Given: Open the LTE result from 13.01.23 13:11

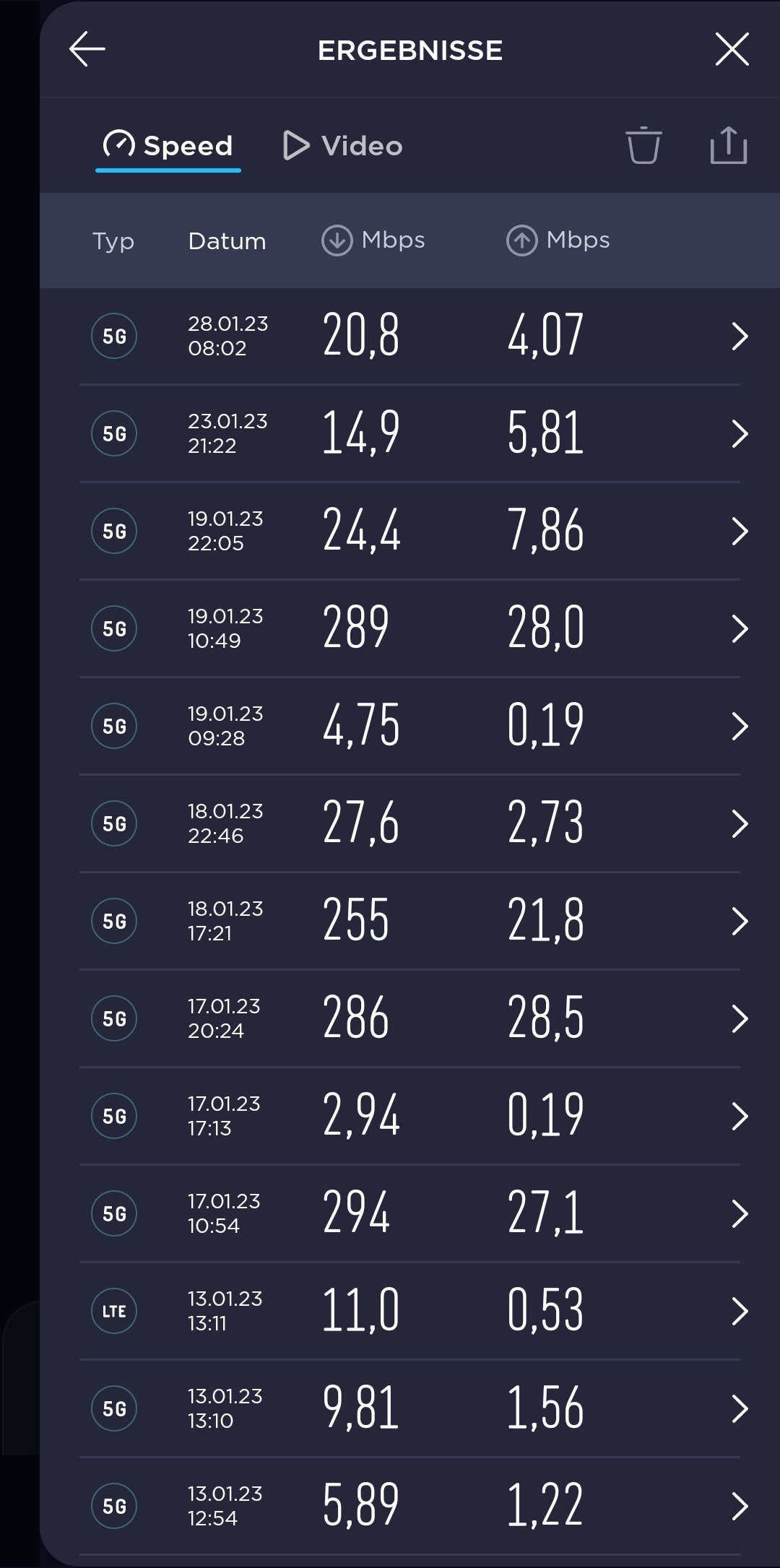Looking at the screenshot, I should [x=409, y=1312].
